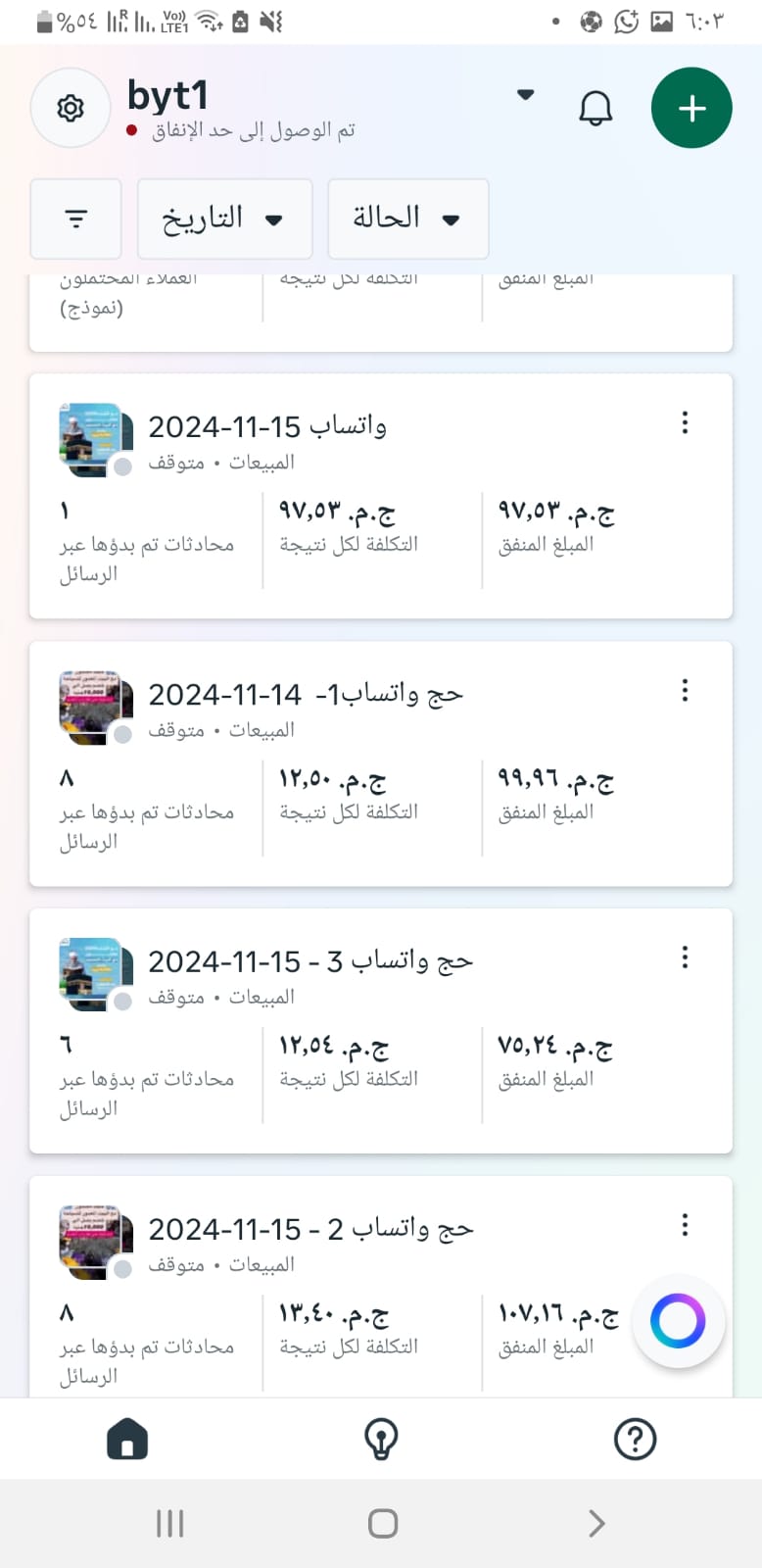
Task: Create a new ad with plus button
Action: (691, 108)
